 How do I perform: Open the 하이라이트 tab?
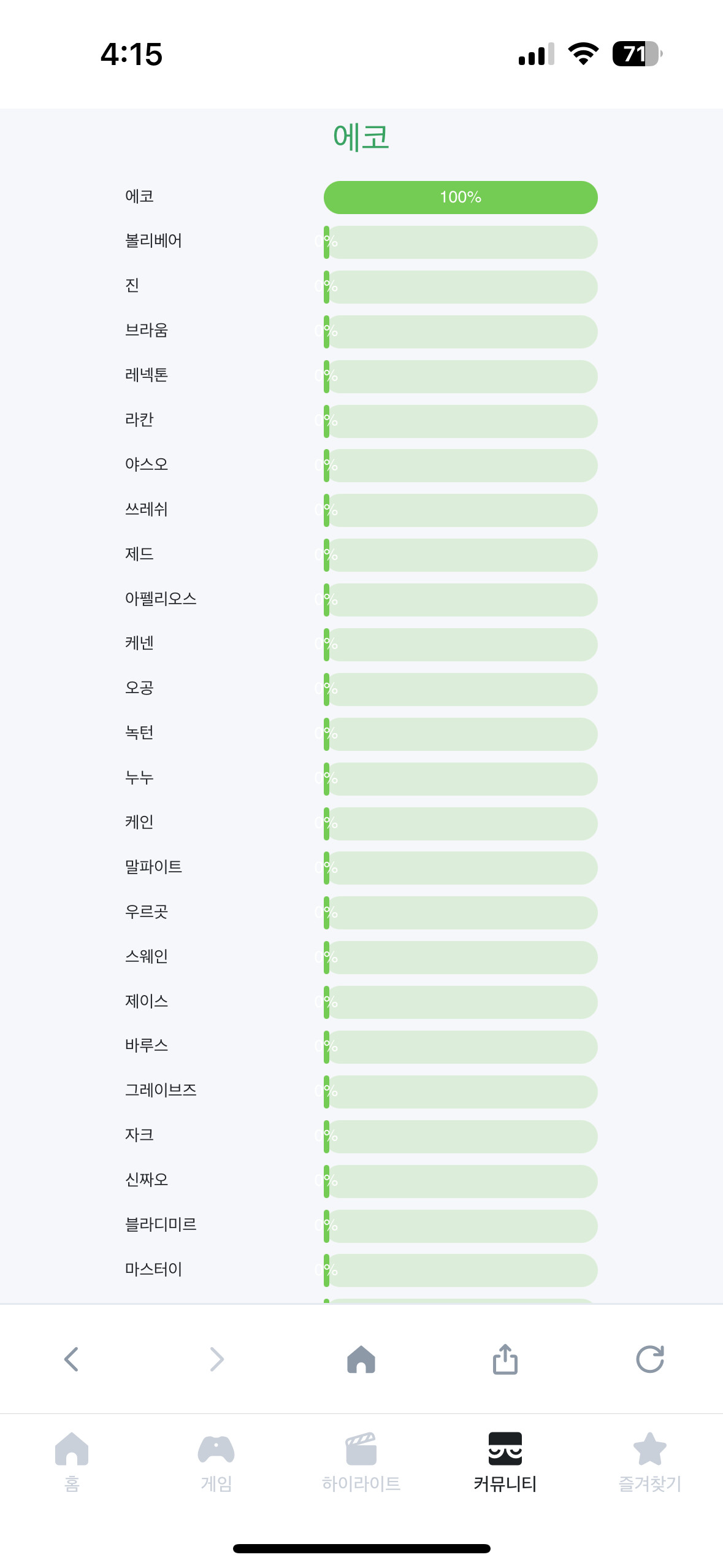pyautogui.click(x=361, y=1460)
